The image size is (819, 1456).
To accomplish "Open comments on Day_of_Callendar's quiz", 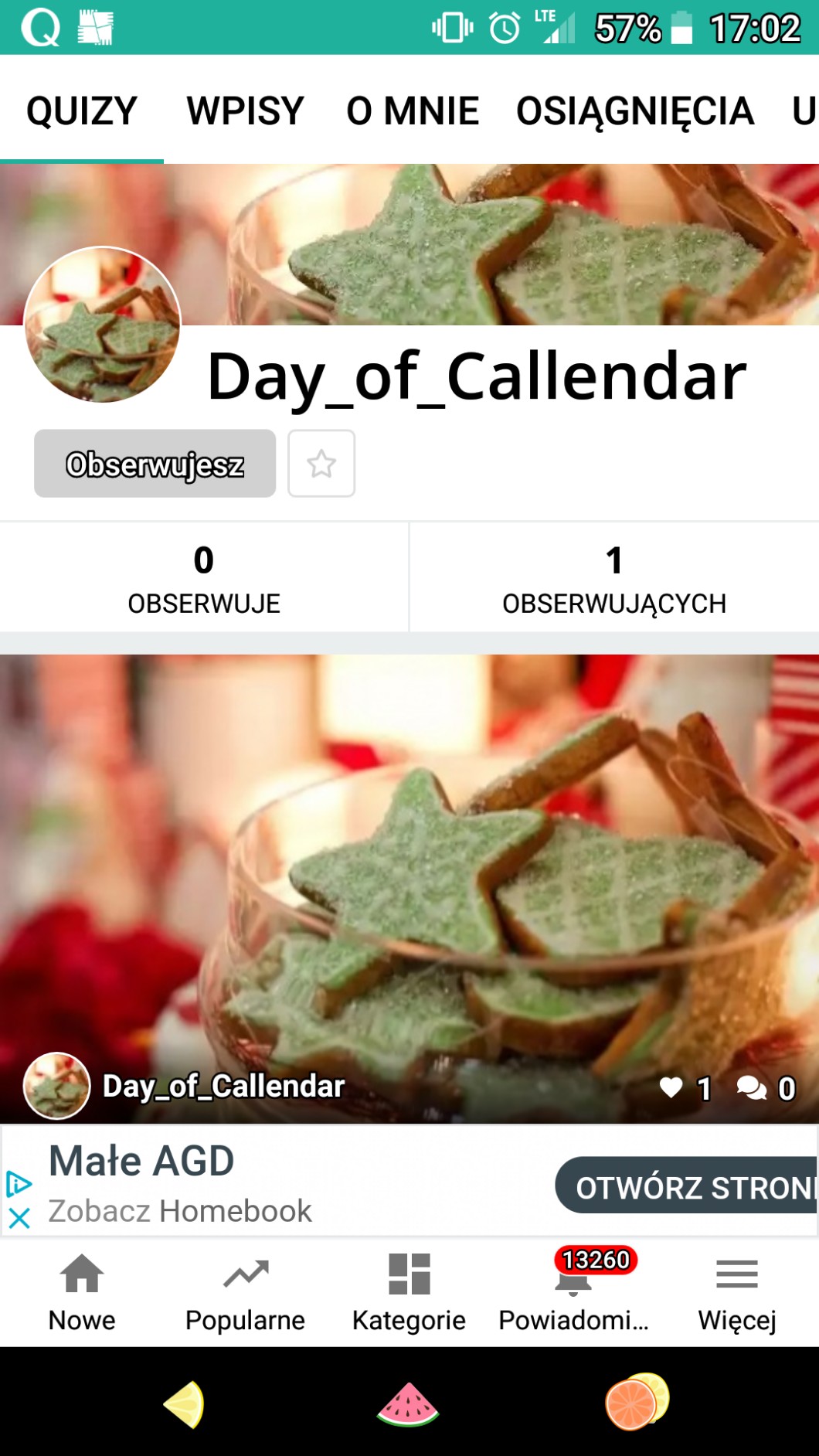I will click(x=752, y=1087).
